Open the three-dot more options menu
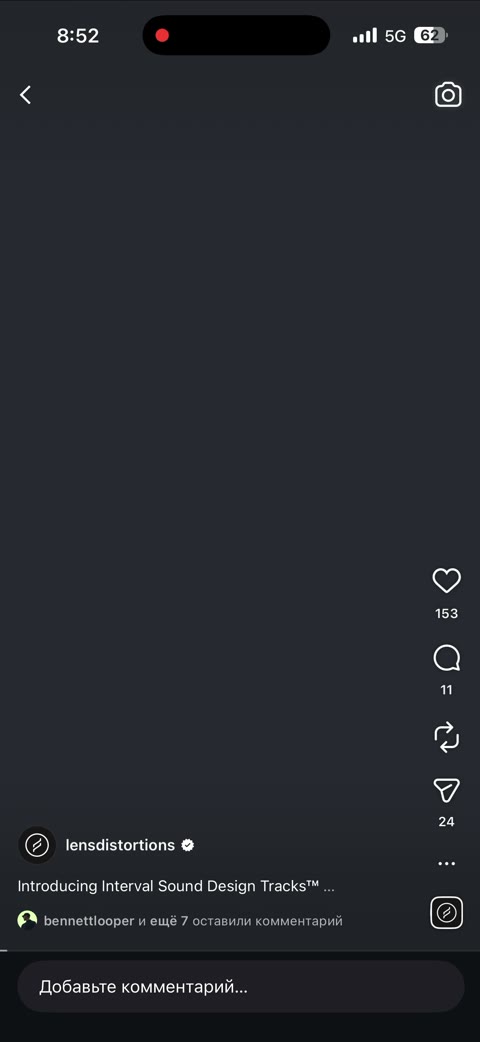This screenshot has width=480, height=1042. click(x=447, y=863)
